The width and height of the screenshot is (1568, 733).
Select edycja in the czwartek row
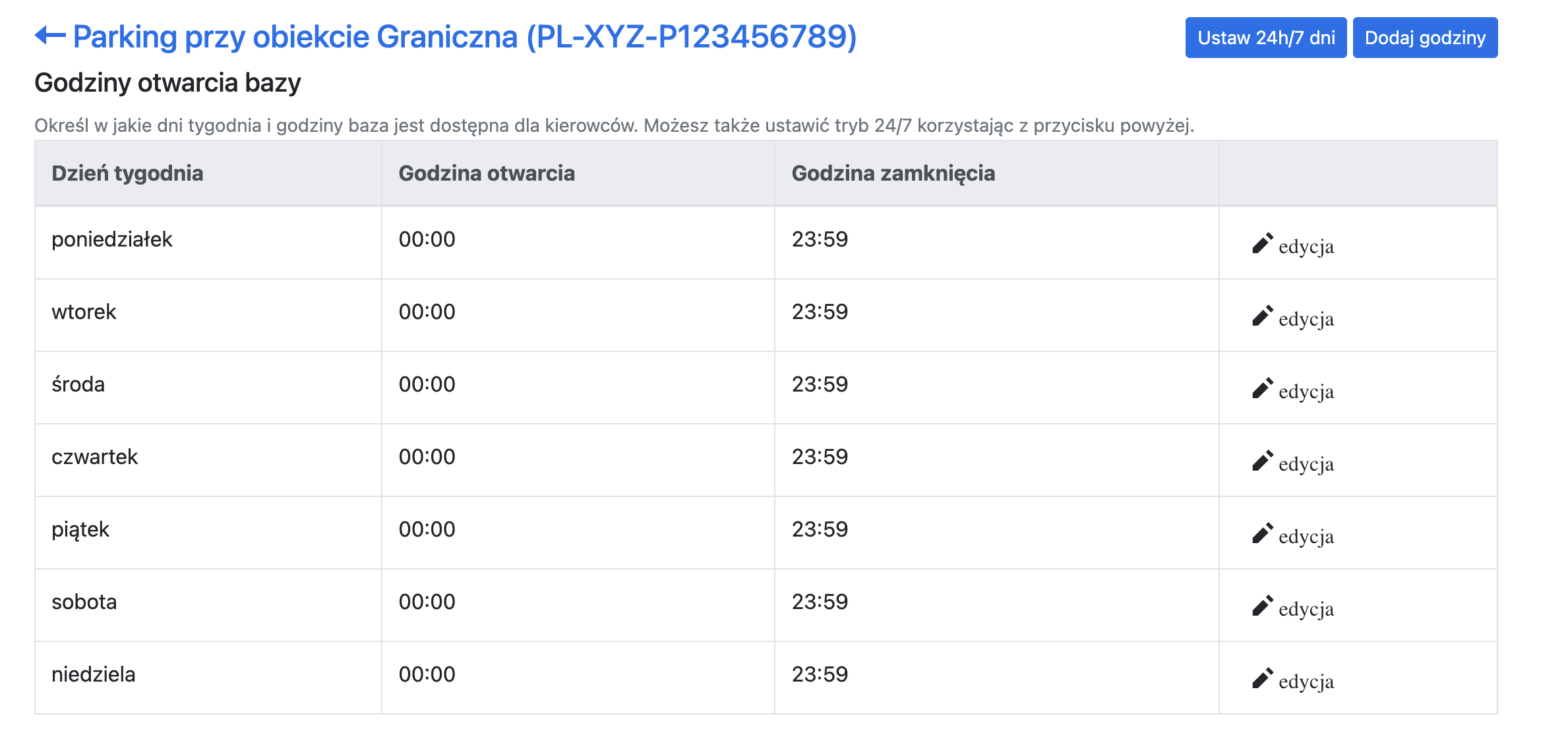point(1293,463)
